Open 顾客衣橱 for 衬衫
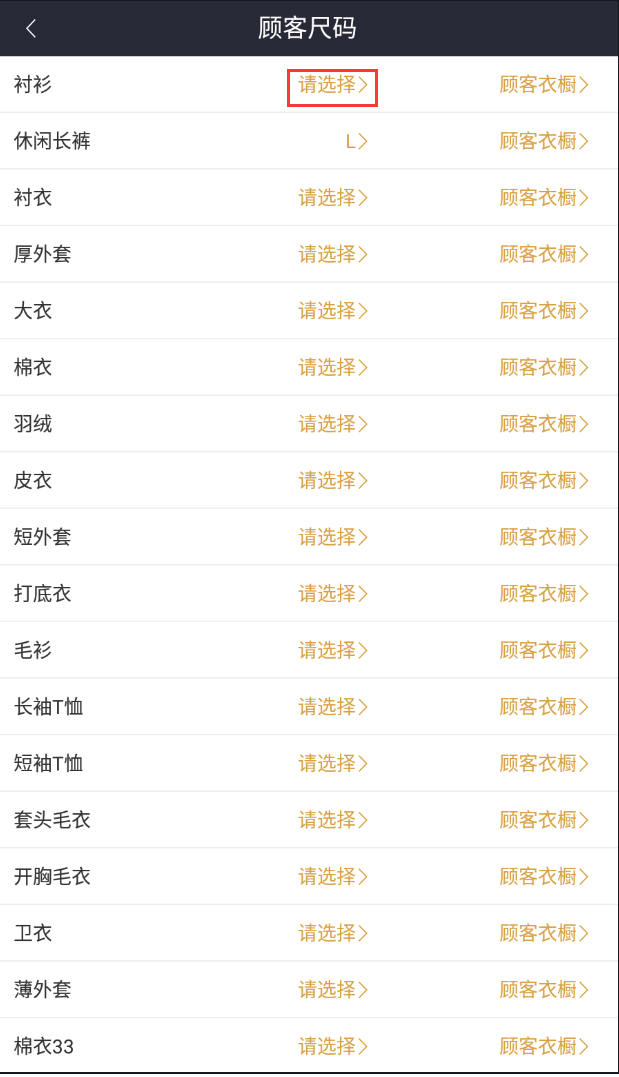The width and height of the screenshot is (619, 1077). click(544, 85)
